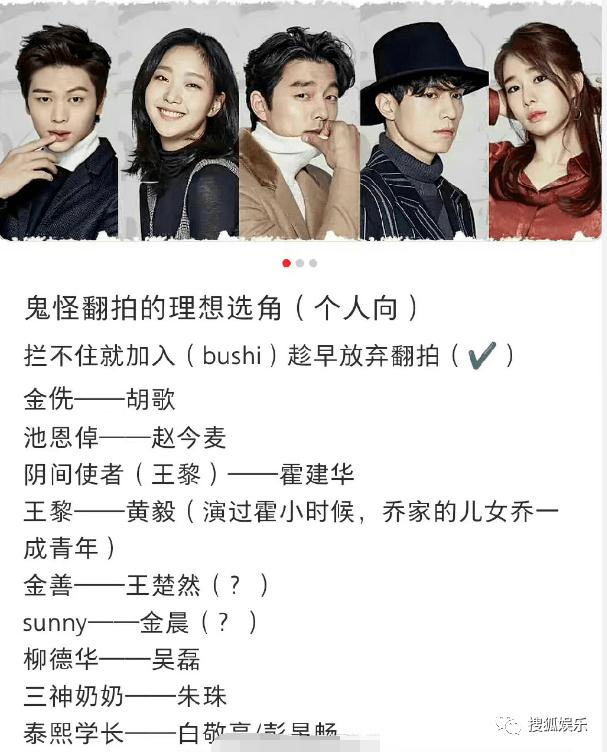Tap the second dot of the page indicator
This screenshot has width=607, height=752.
300,263
